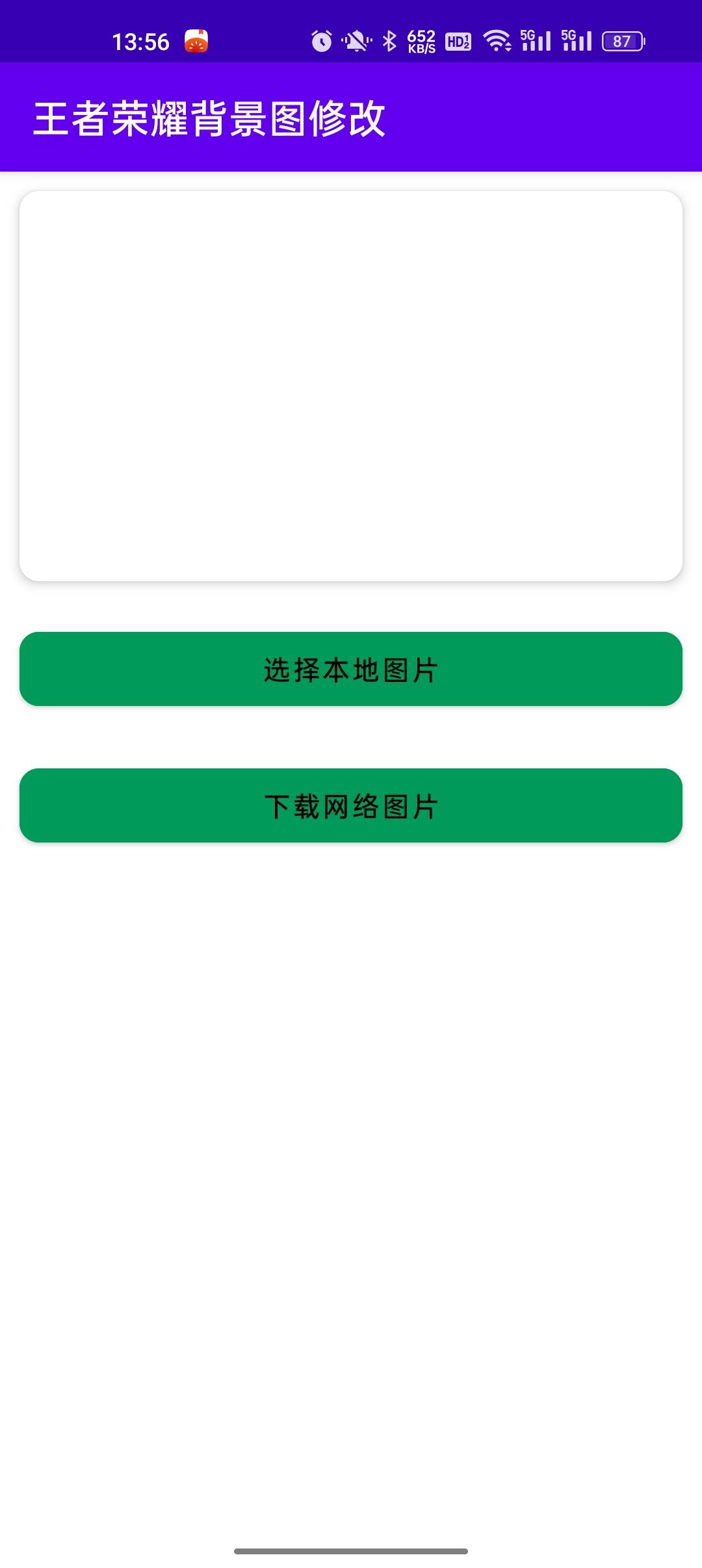
Task: Tap the bottom navigation gesture bar
Action: [x=351, y=1550]
